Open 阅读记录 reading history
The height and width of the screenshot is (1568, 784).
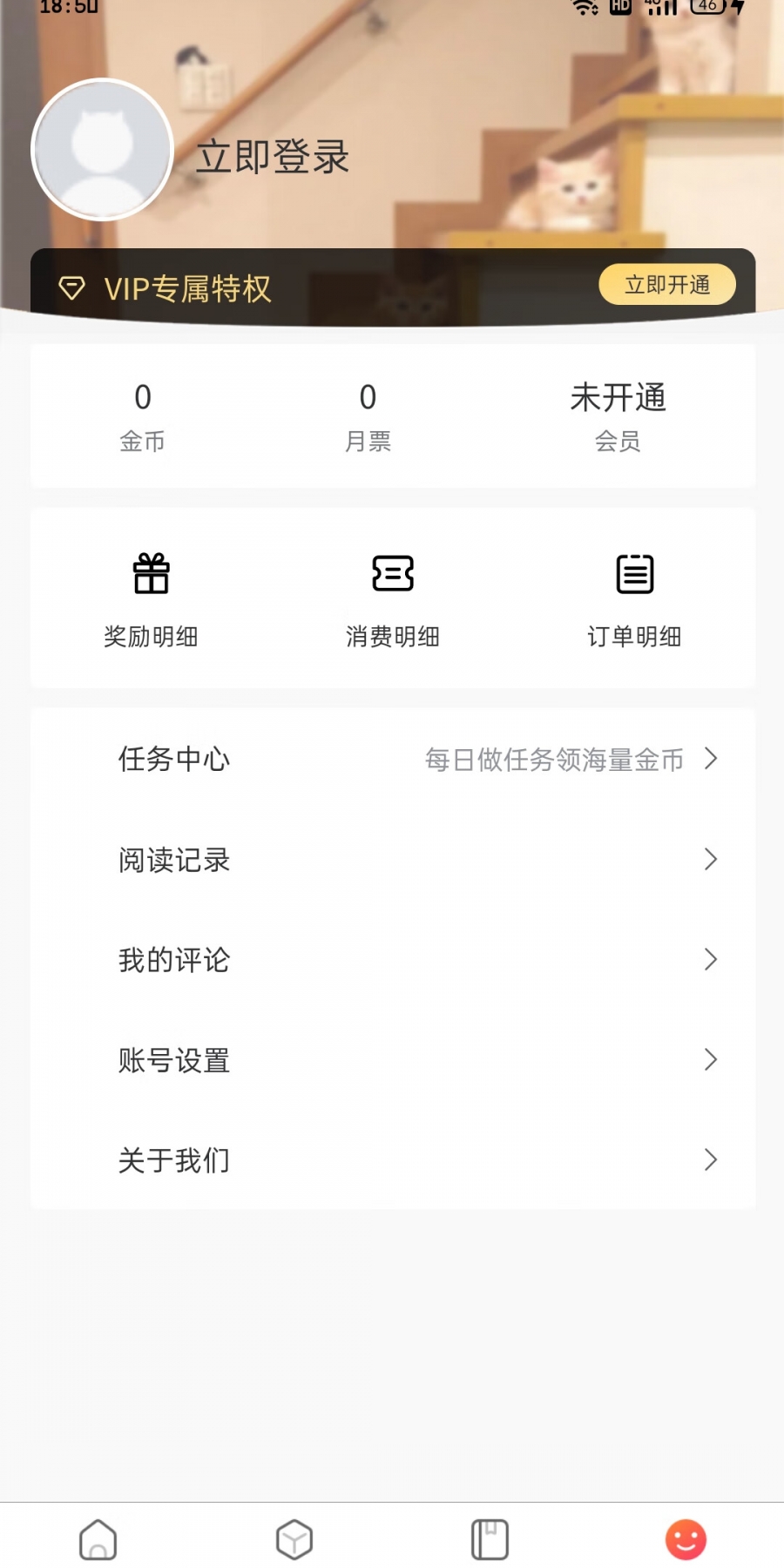pyautogui.click(x=393, y=860)
